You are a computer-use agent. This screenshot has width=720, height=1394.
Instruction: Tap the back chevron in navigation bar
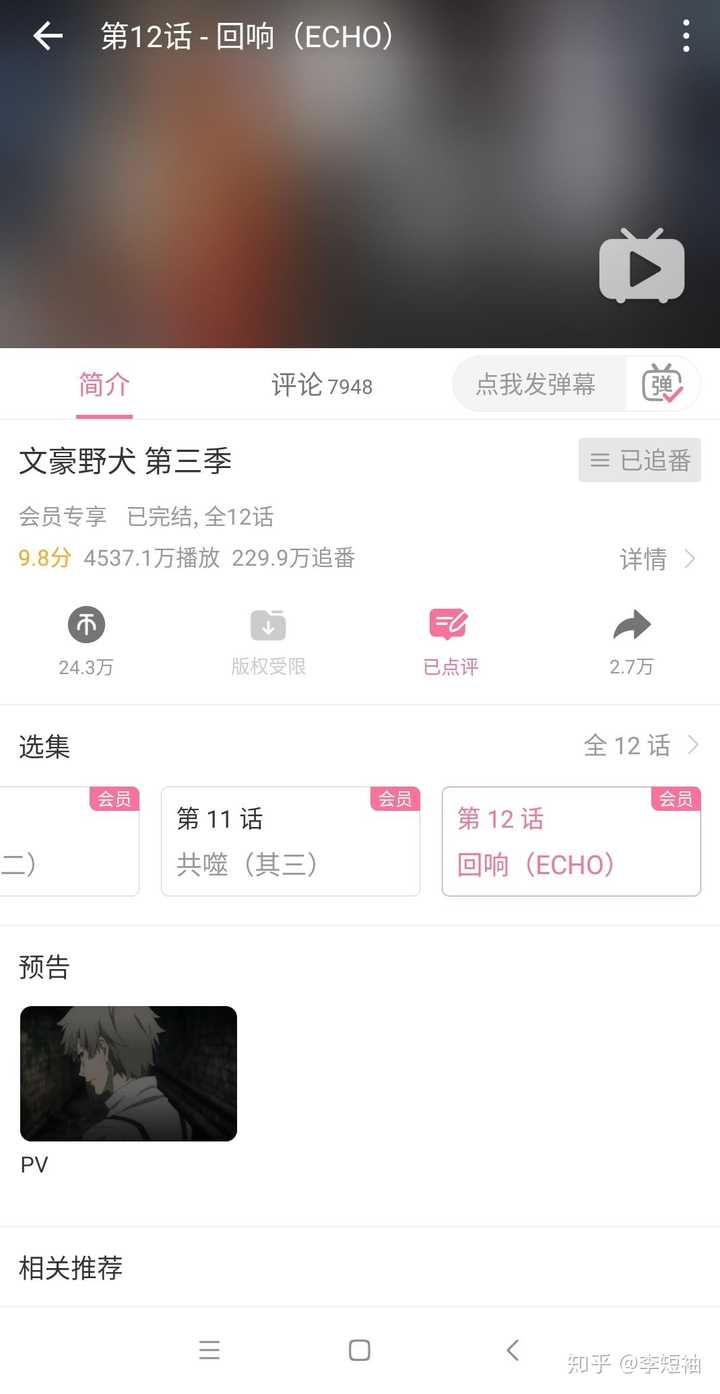(x=513, y=1349)
